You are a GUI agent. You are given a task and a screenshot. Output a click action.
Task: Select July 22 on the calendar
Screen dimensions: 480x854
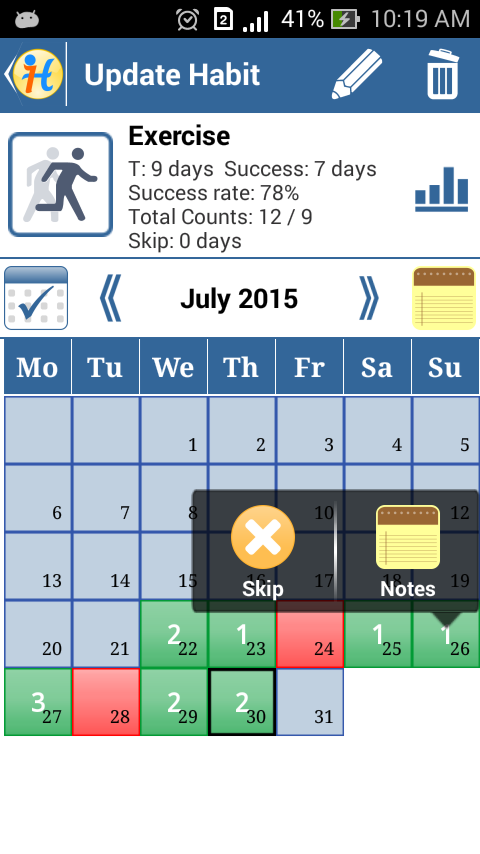[x=174, y=634]
